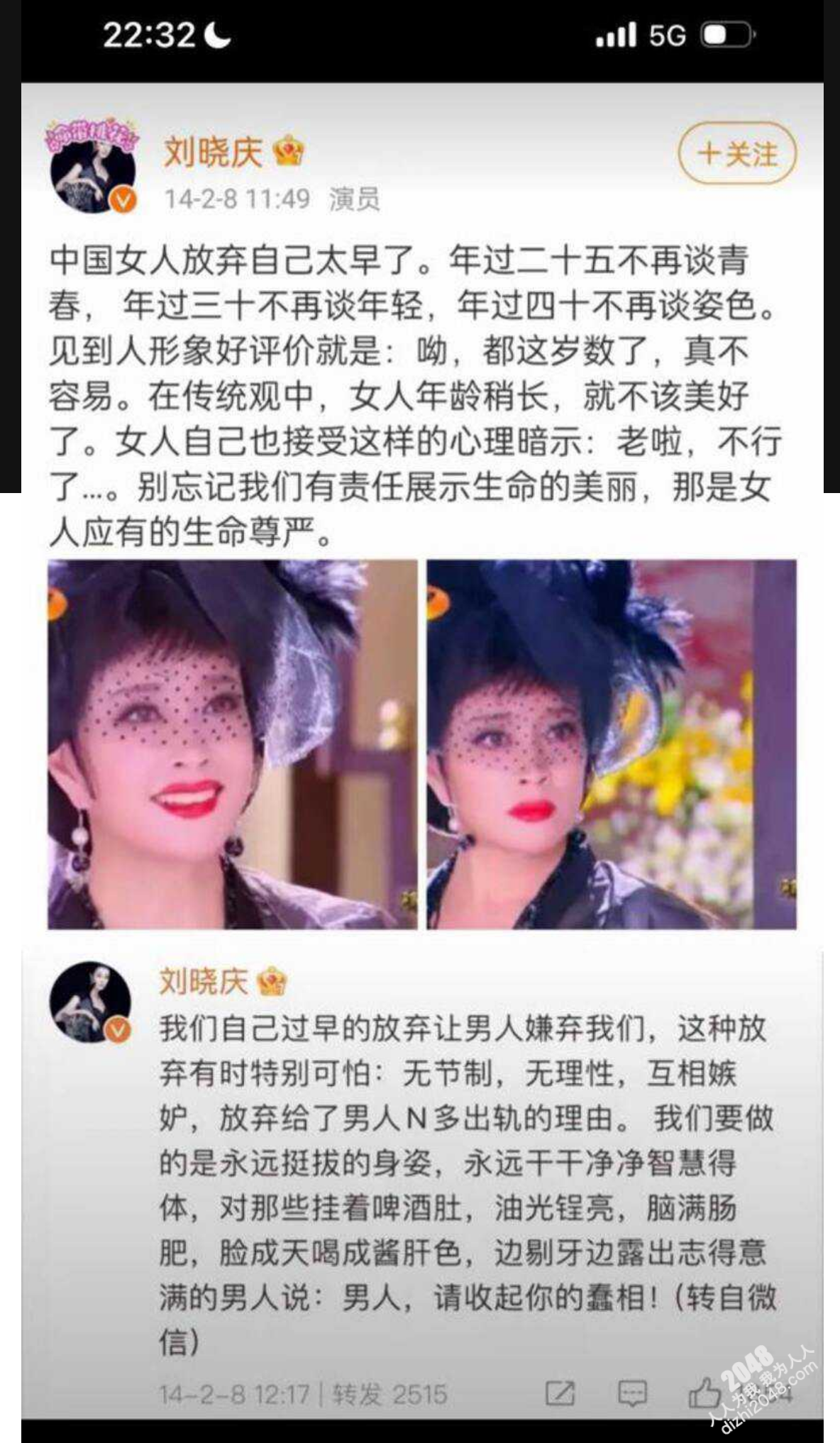This screenshot has height=1443, width=840.
Task: View the second photo in the post
Action: point(611,743)
